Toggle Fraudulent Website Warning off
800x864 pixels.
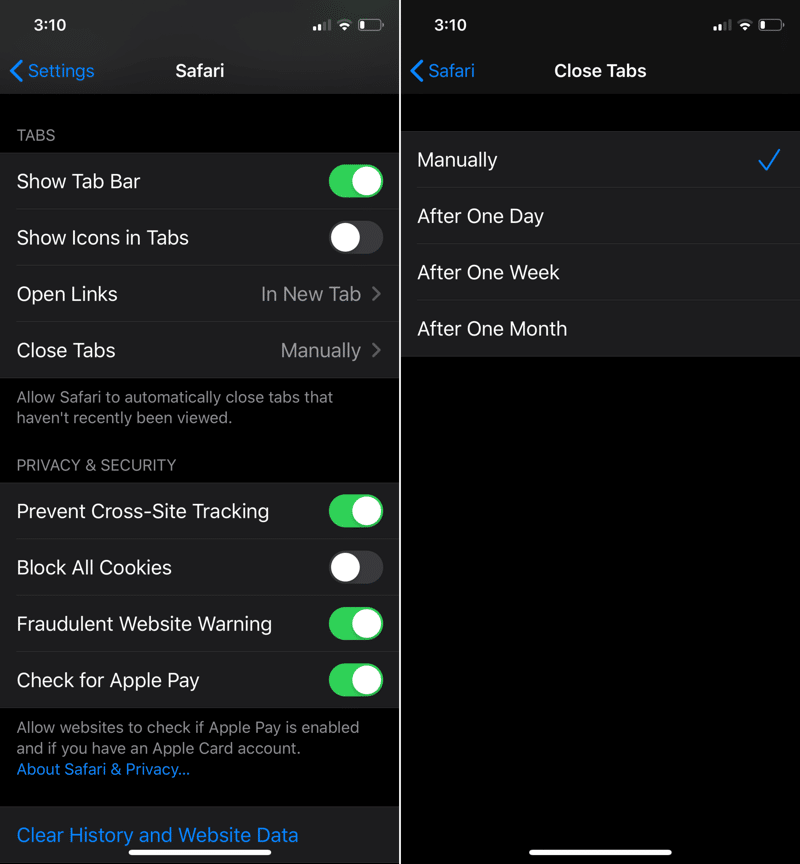click(355, 624)
